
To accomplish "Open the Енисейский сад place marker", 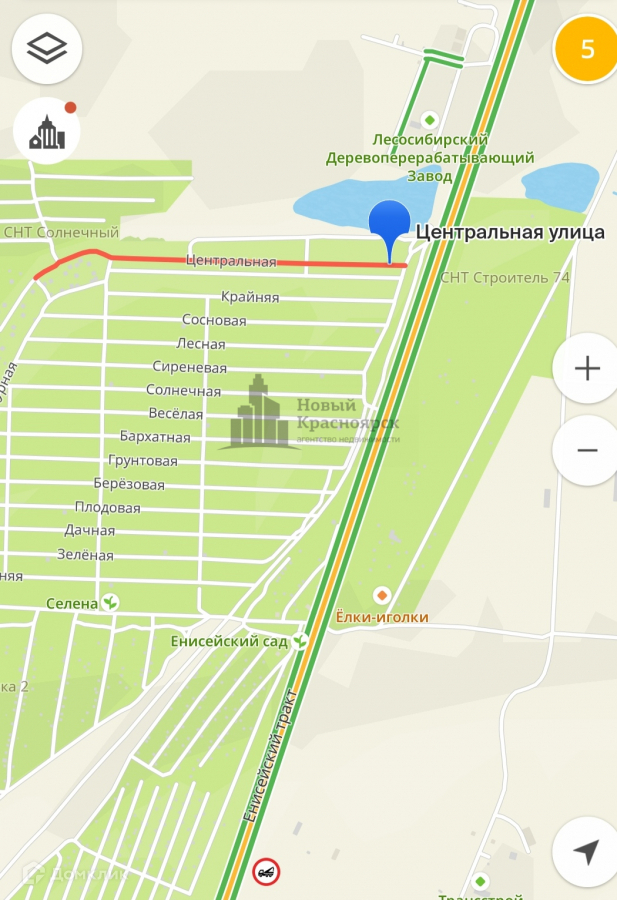I will click(299, 641).
